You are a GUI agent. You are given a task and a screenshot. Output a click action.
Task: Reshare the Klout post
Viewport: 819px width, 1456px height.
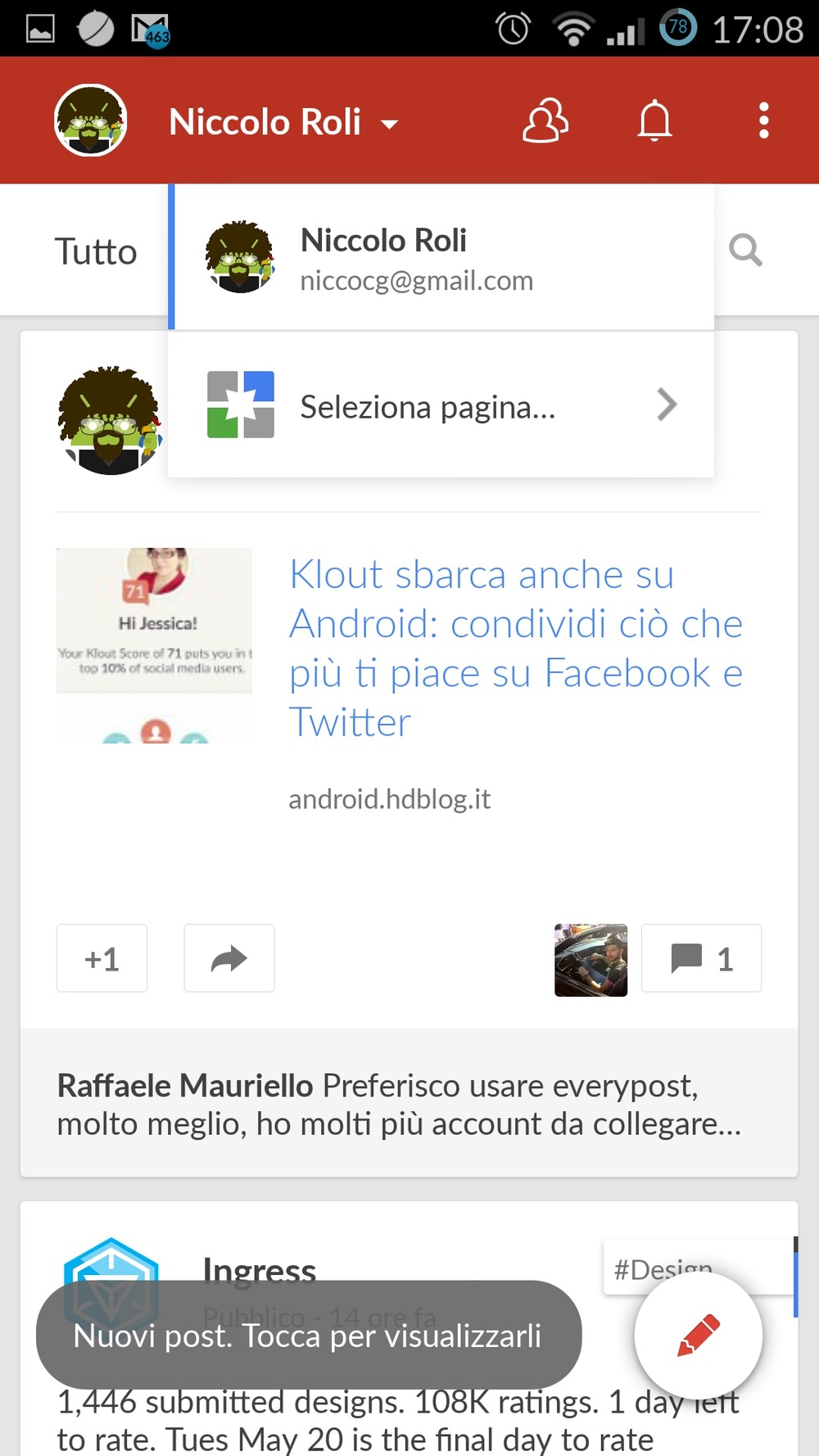coord(229,958)
